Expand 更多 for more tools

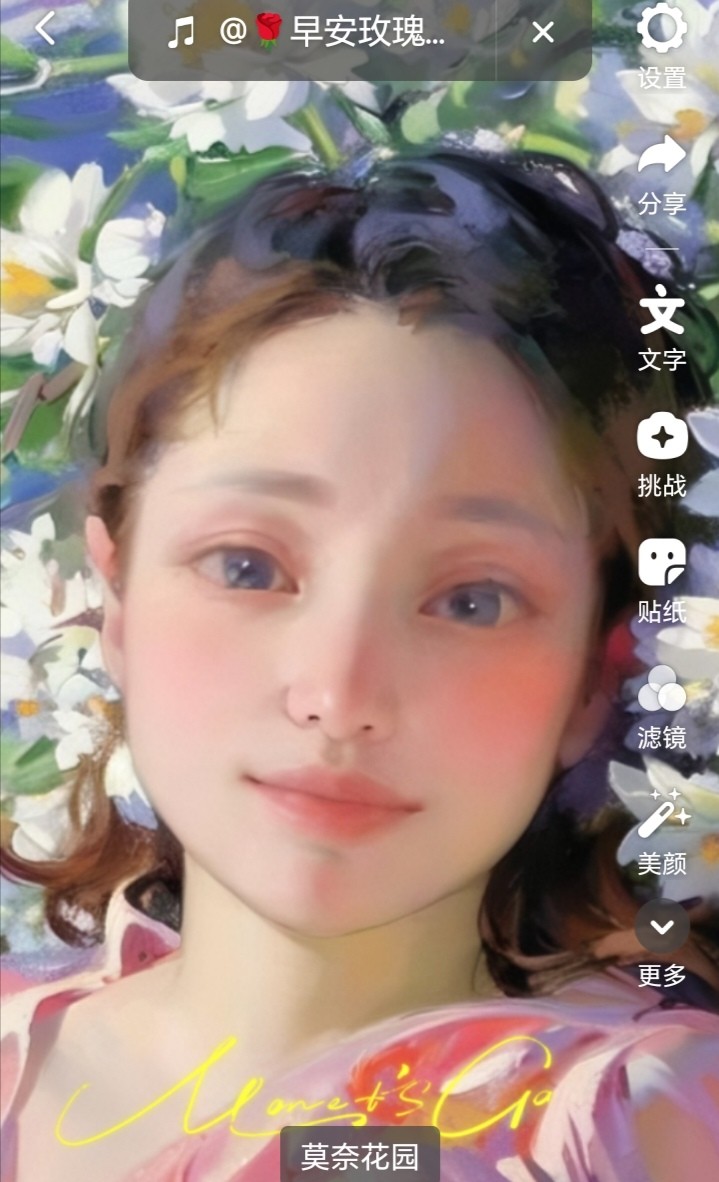[x=662, y=943]
